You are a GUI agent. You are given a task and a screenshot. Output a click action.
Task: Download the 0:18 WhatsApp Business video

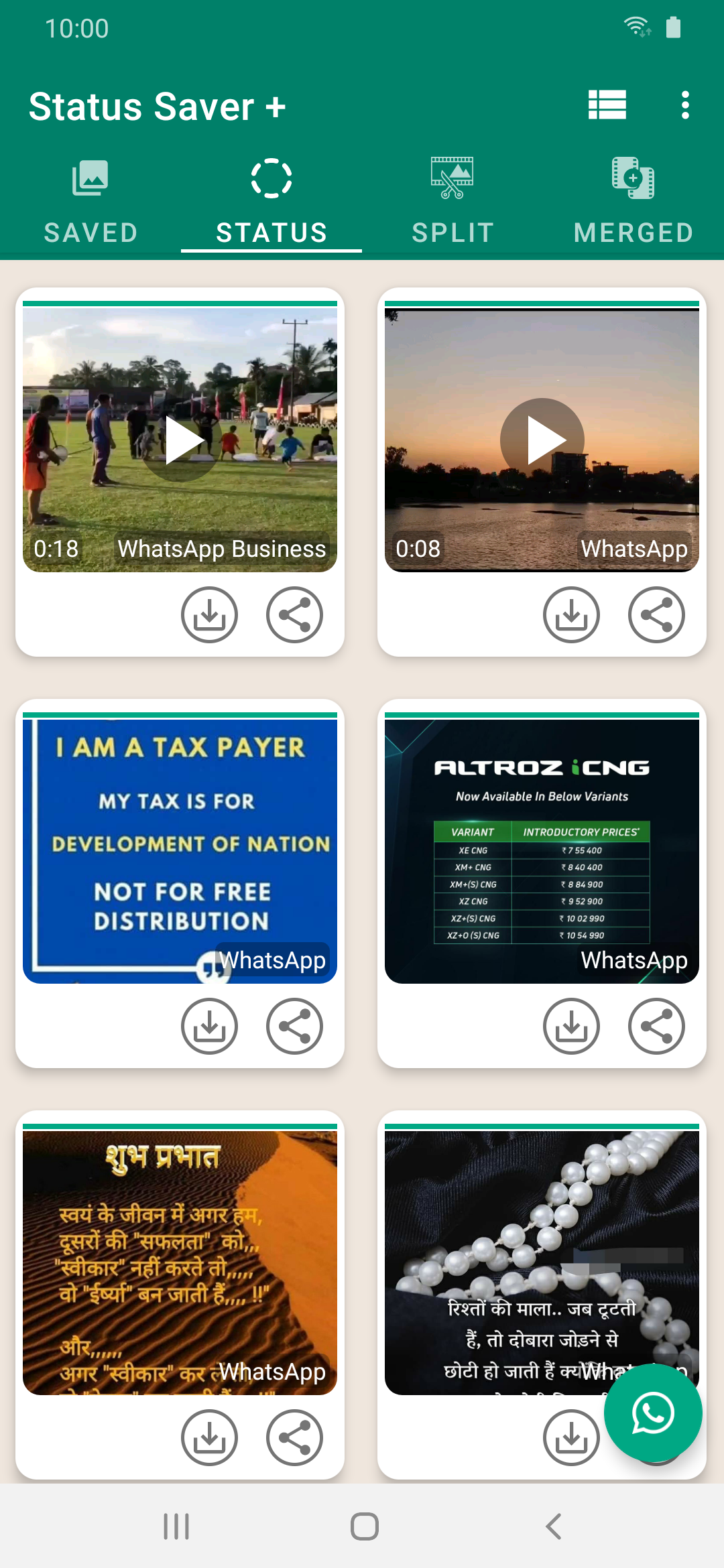(x=209, y=615)
